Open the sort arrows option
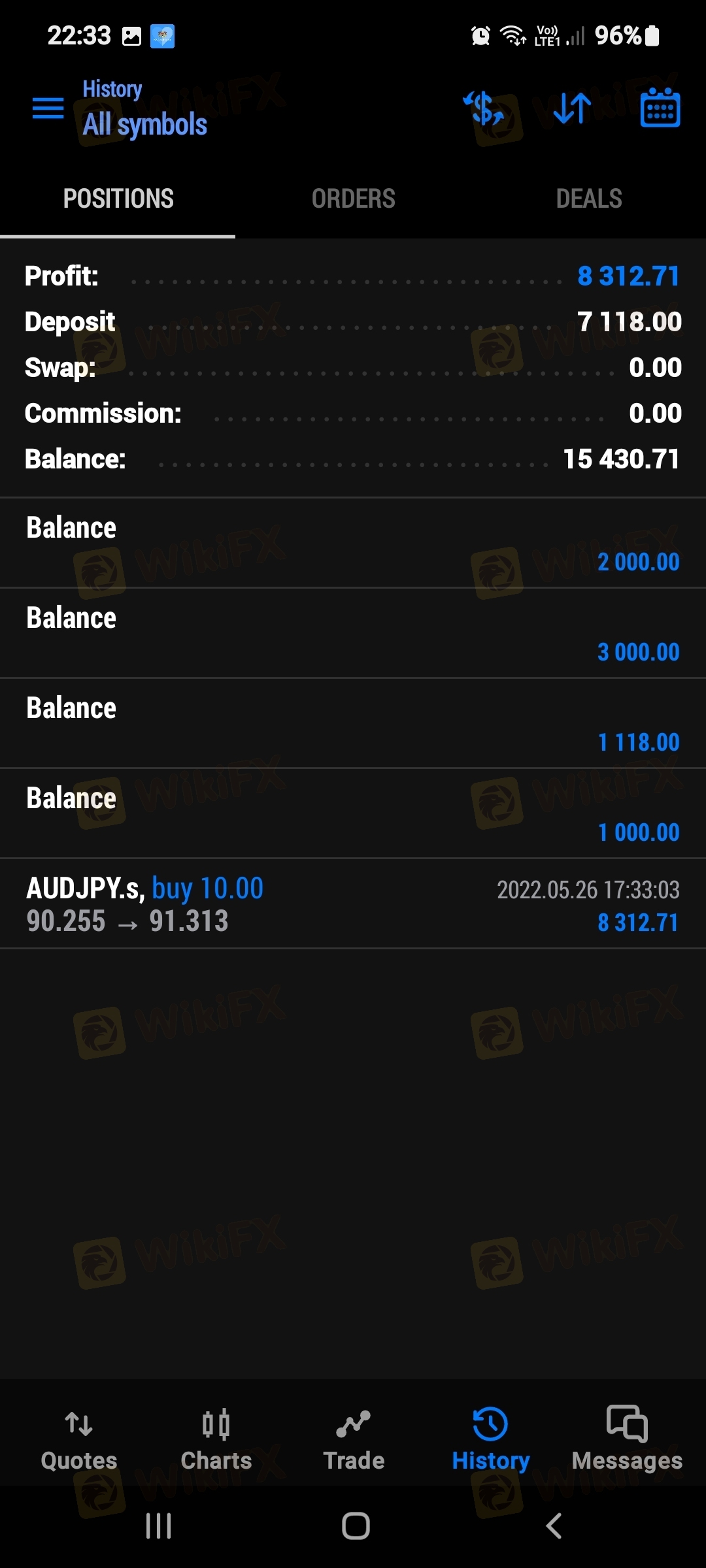Image resolution: width=706 pixels, height=1568 pixels. tap(572, 108)
